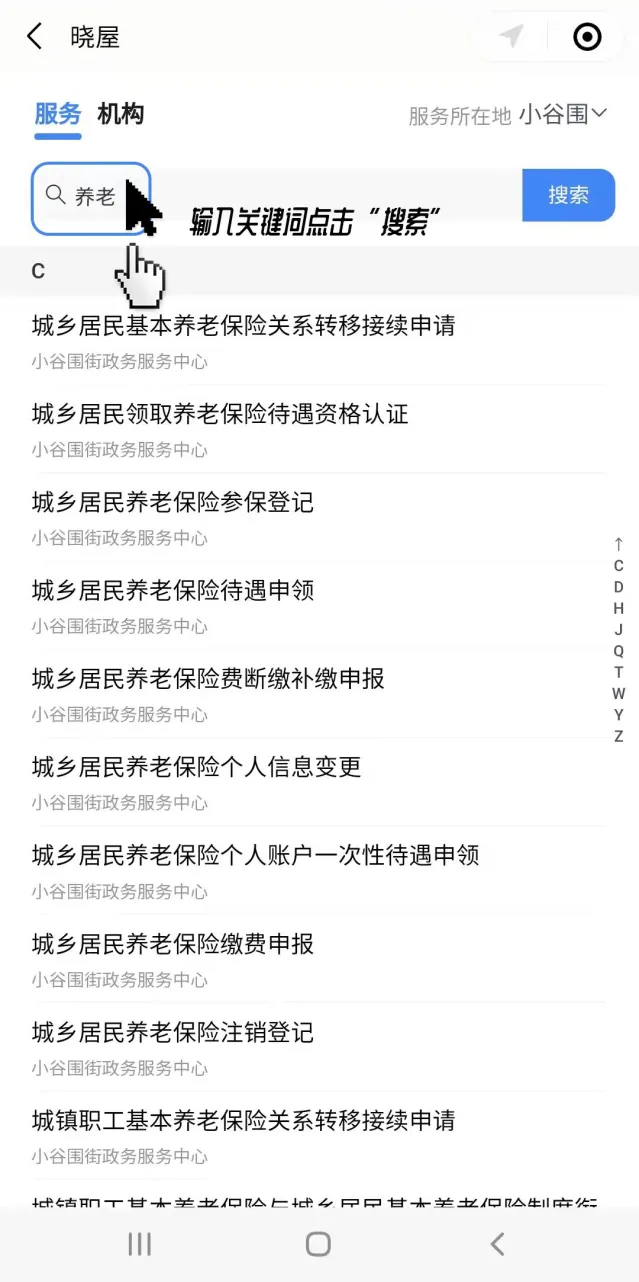Select 城乡居民养老保险参保登记

173,502
